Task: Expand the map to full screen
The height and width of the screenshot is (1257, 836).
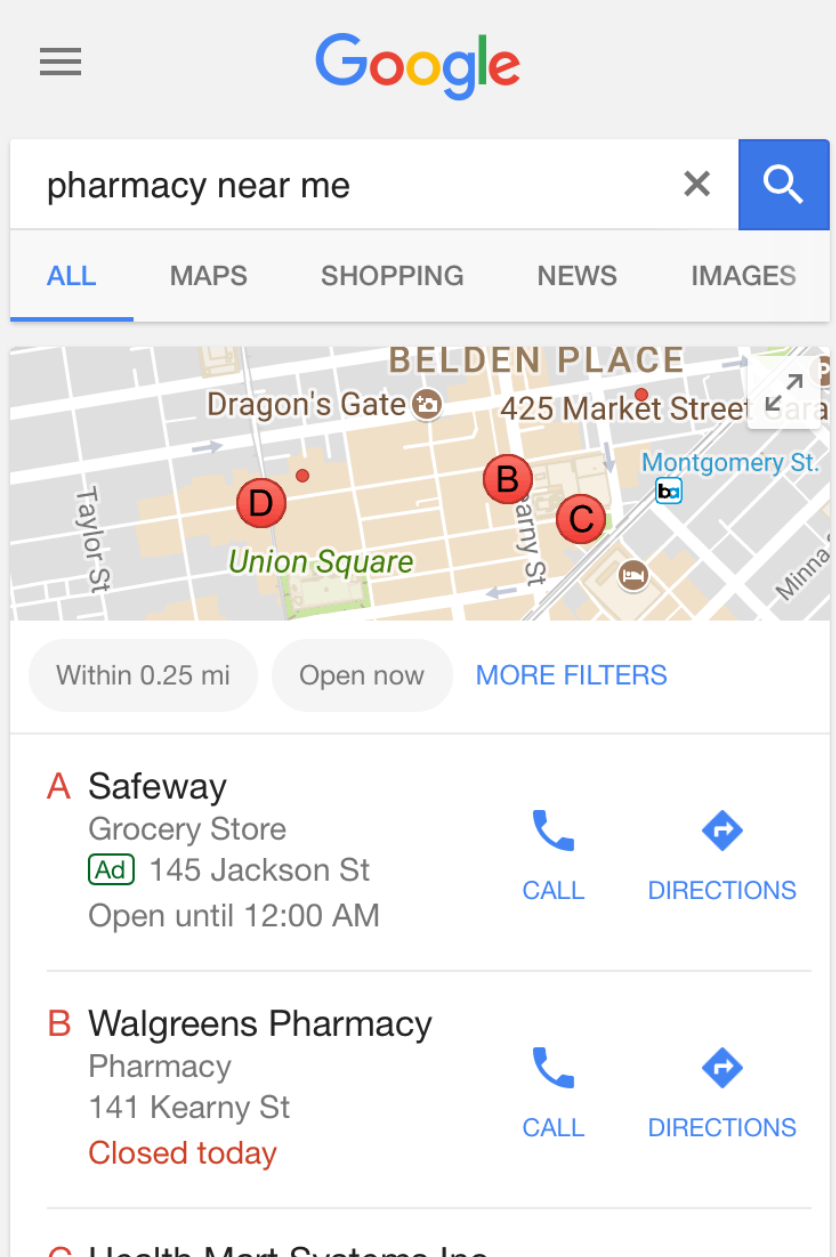Action: point(783,392)
